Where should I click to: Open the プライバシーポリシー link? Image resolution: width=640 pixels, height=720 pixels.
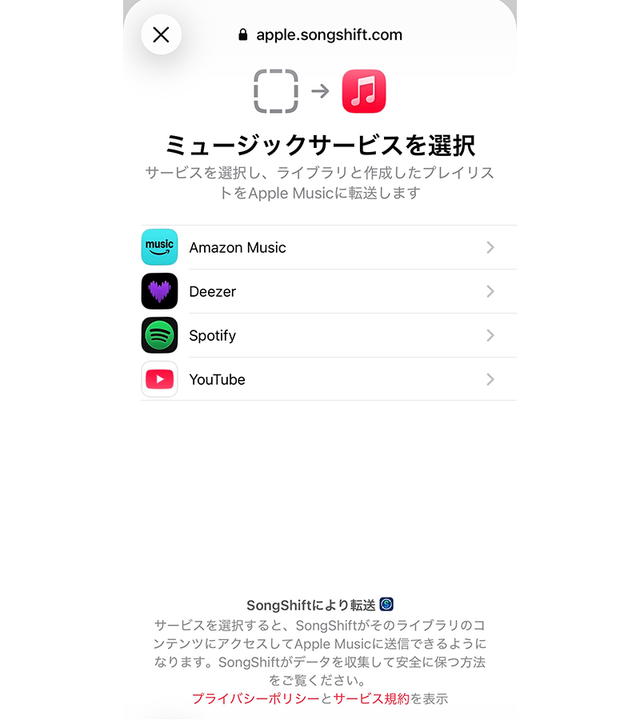(256, 698)
